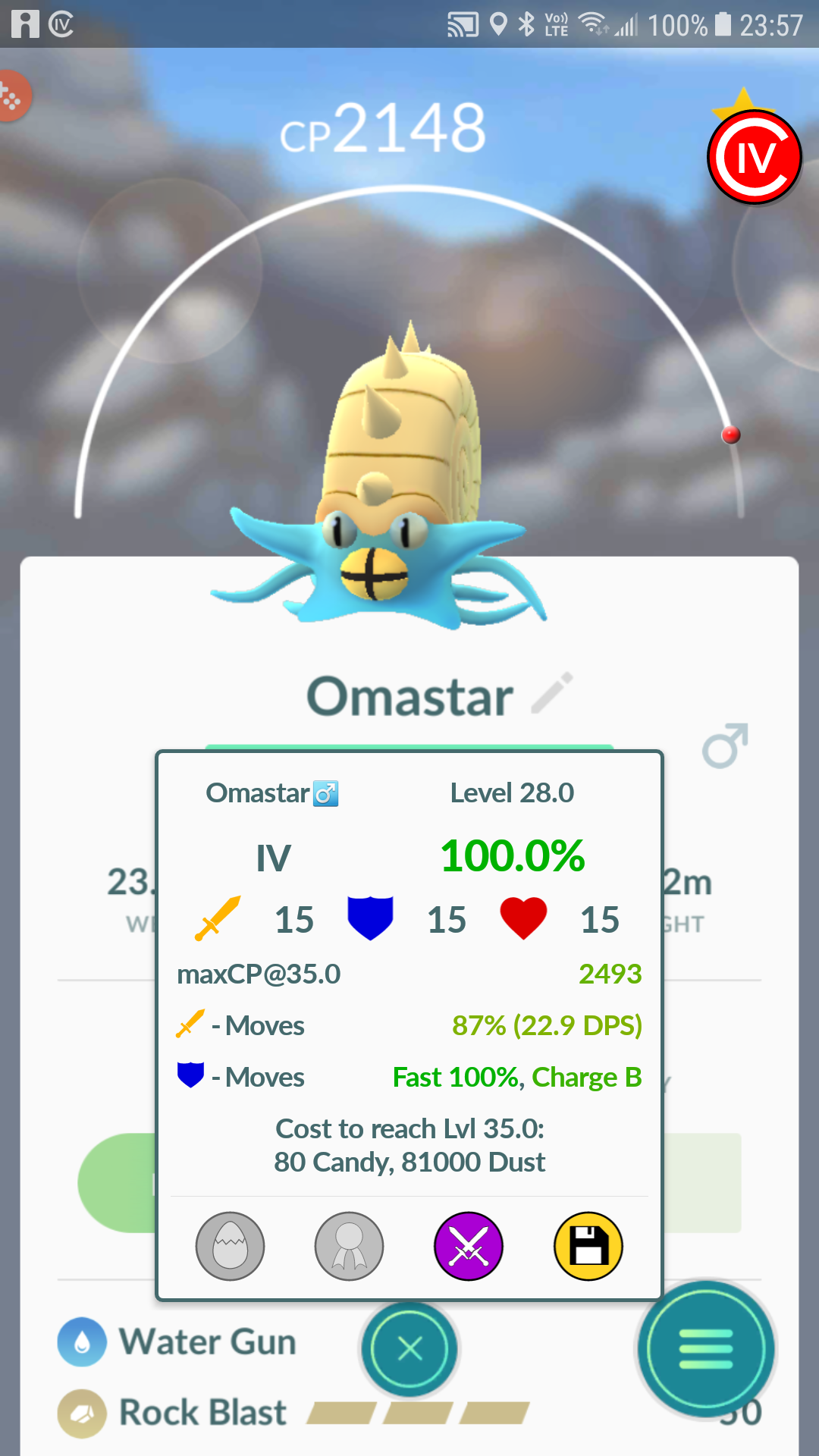Close the Pokémon detail screen with the X button

pyautogui.click(x=409, y=1349)
